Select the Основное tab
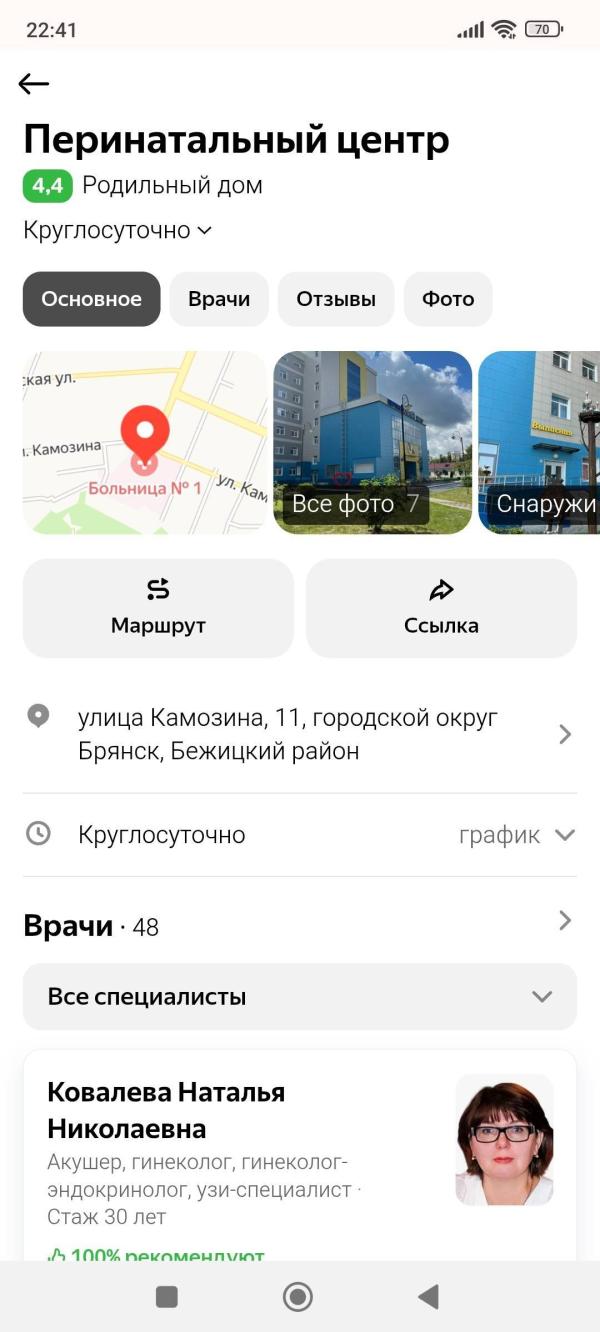Screen dimensions: 600x1332 point(91,299)
